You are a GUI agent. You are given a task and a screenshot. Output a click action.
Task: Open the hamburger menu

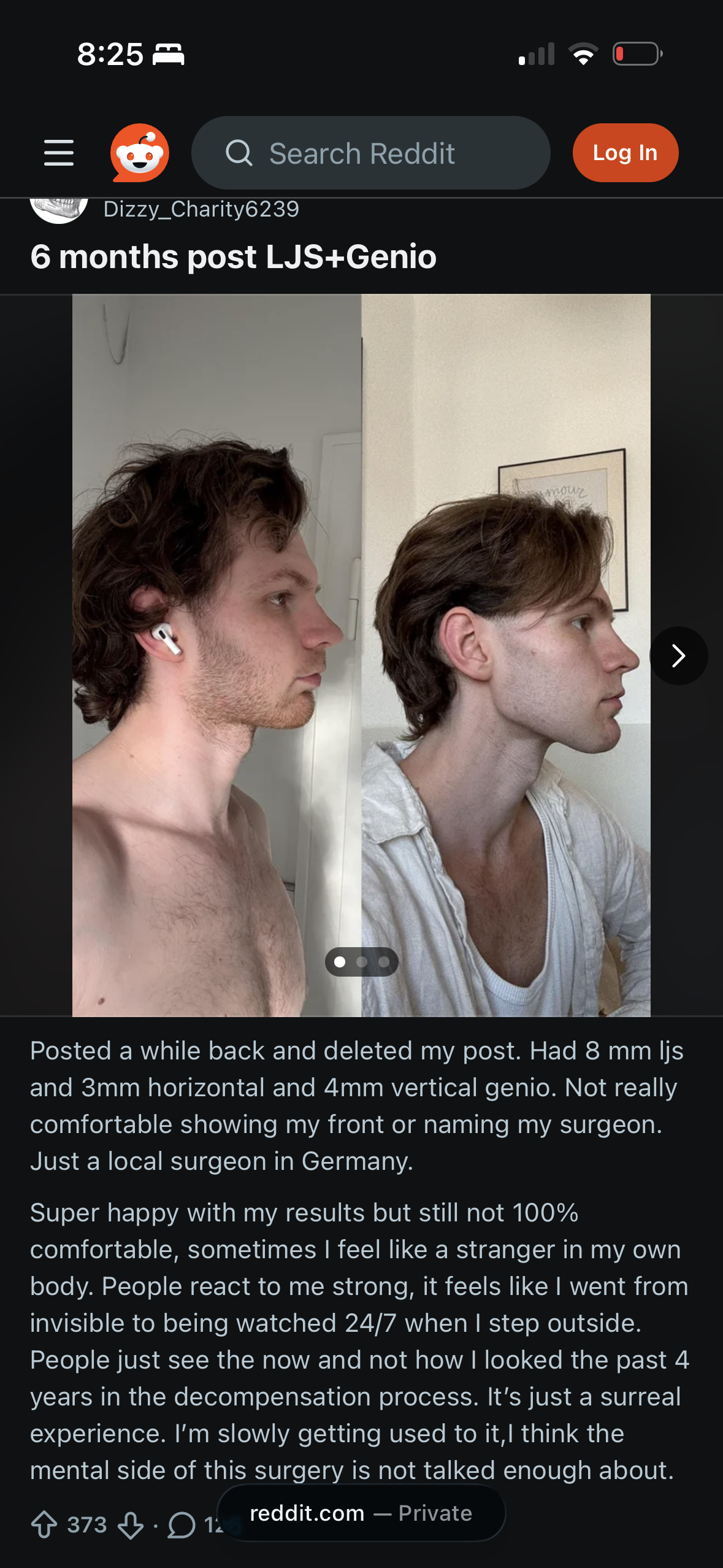(59, 153)
